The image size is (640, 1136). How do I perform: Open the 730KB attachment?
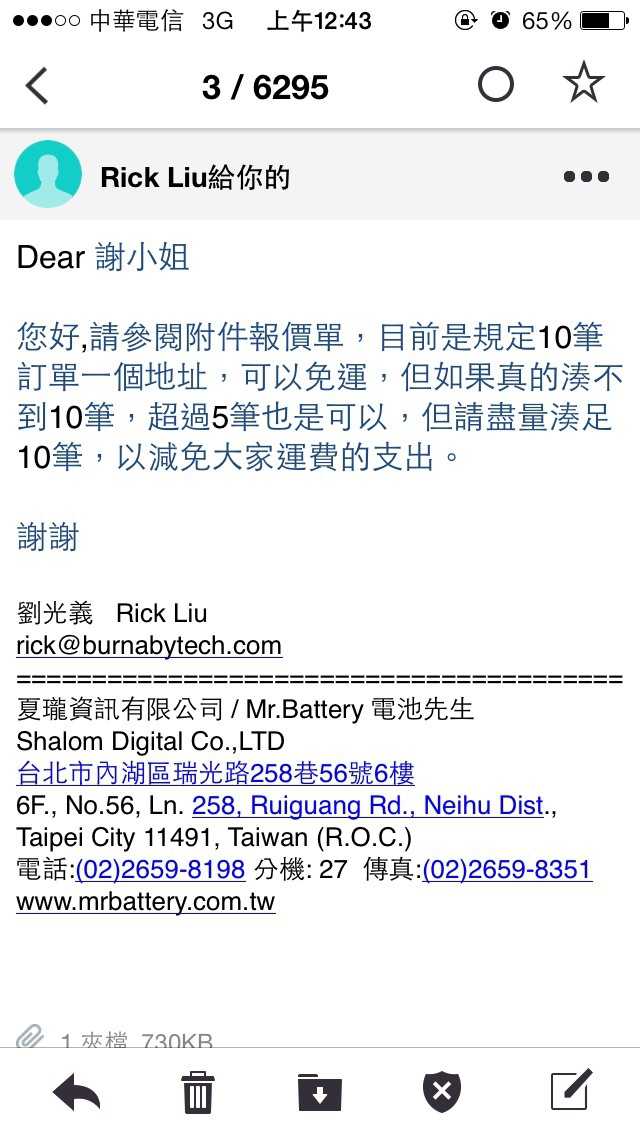pos(120,1040)
